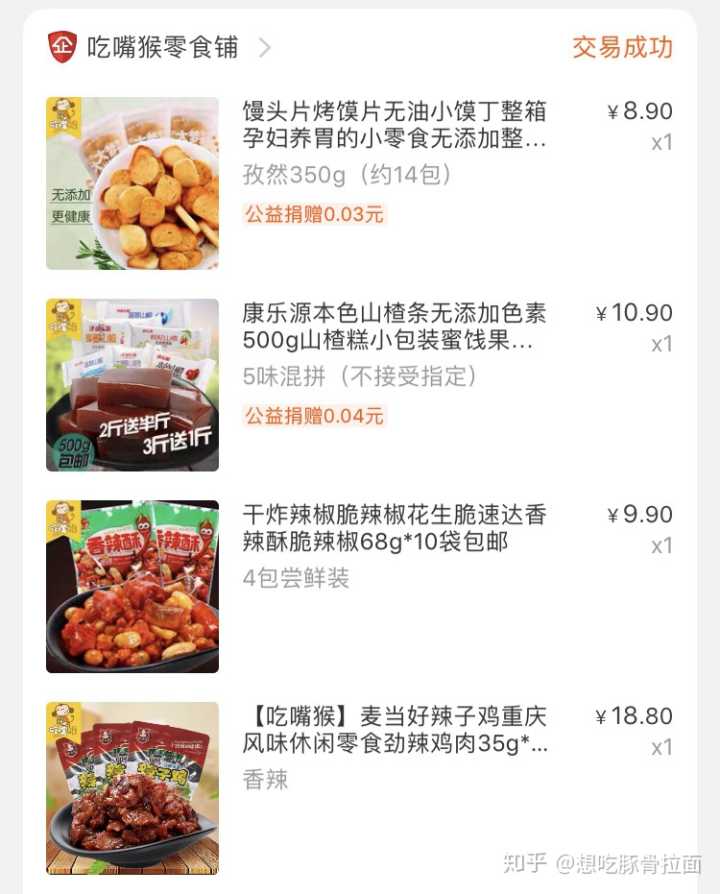The height and width of the screenshot is (894, 720).
Task: Open the 干炸辣椒脆 order item
Action: [x=394, y=528]
